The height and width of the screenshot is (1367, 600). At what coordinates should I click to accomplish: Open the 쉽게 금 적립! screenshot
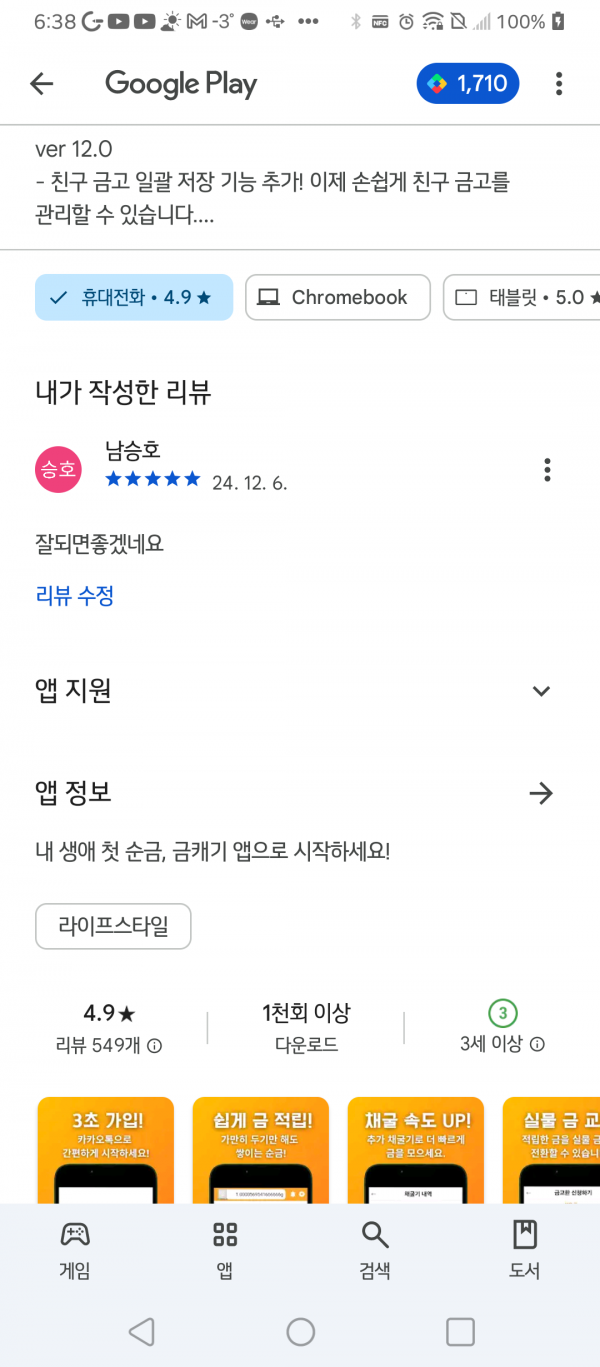point(261,1150)
